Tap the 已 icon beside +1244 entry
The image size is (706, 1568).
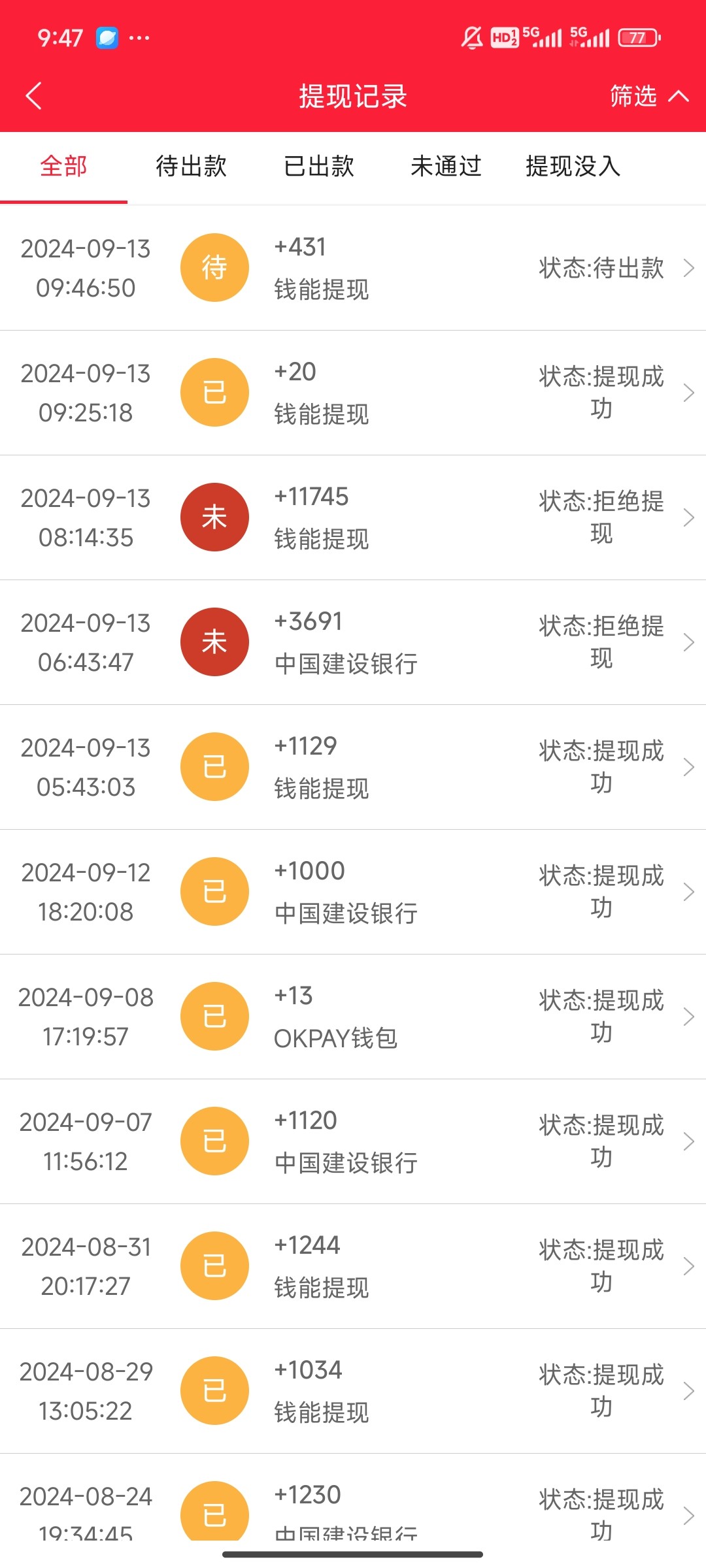click(x=215, y=1266)
